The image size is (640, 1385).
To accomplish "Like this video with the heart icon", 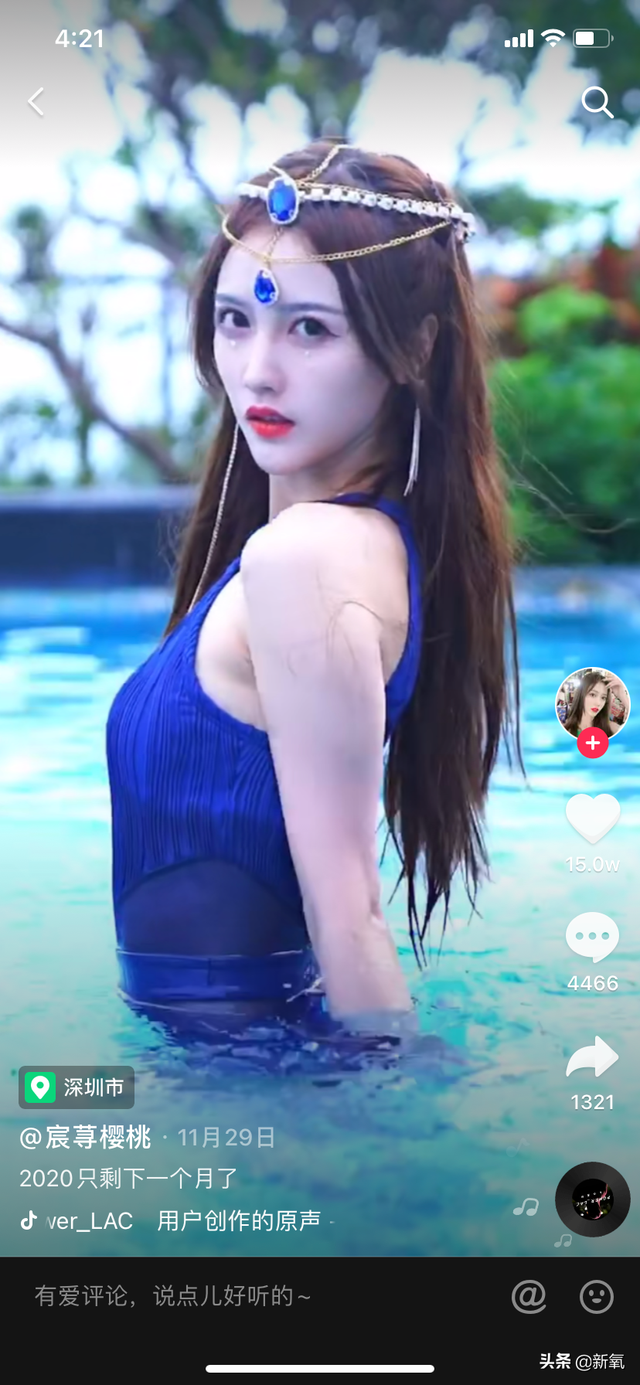I will (x=592, y=818).
